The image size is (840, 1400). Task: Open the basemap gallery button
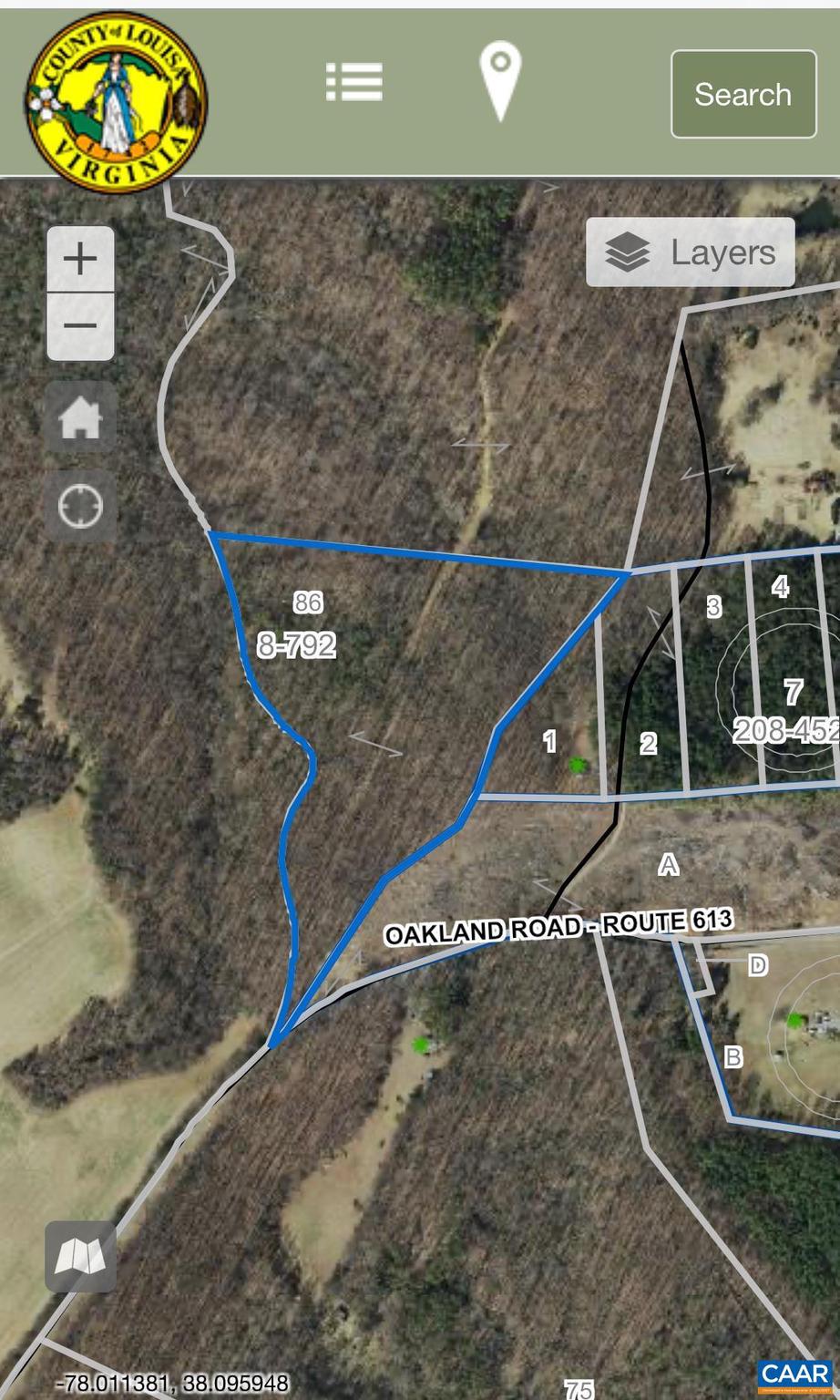click(x=80, y=1257)
